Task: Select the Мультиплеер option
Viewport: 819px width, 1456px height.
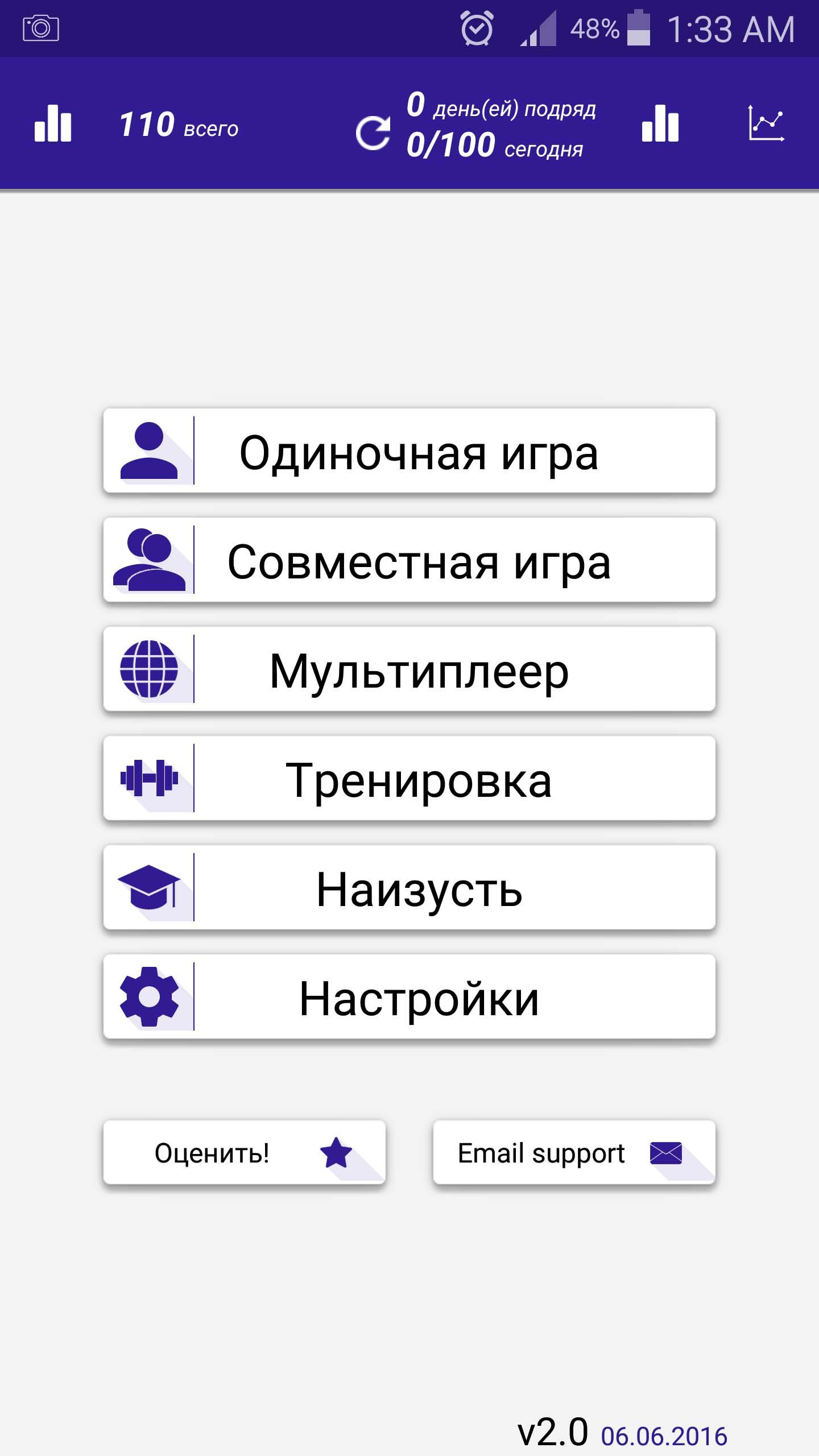Action: (x=409, y=669)
